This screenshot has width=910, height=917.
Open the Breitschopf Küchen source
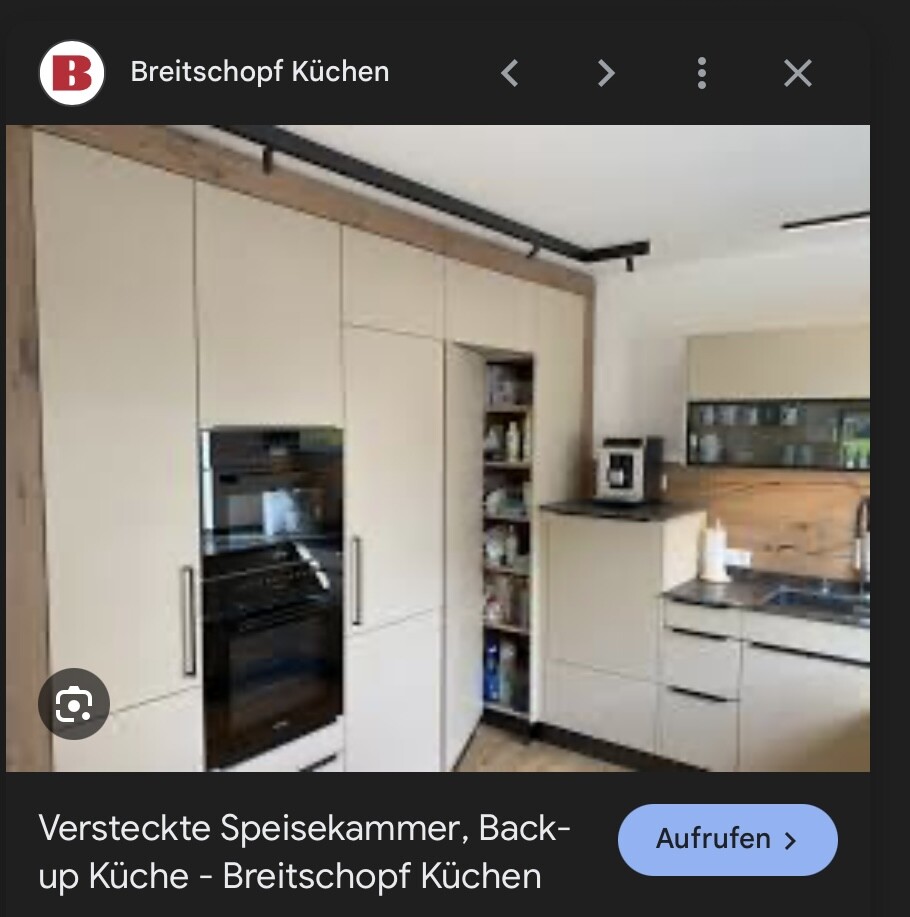point(259,73)
